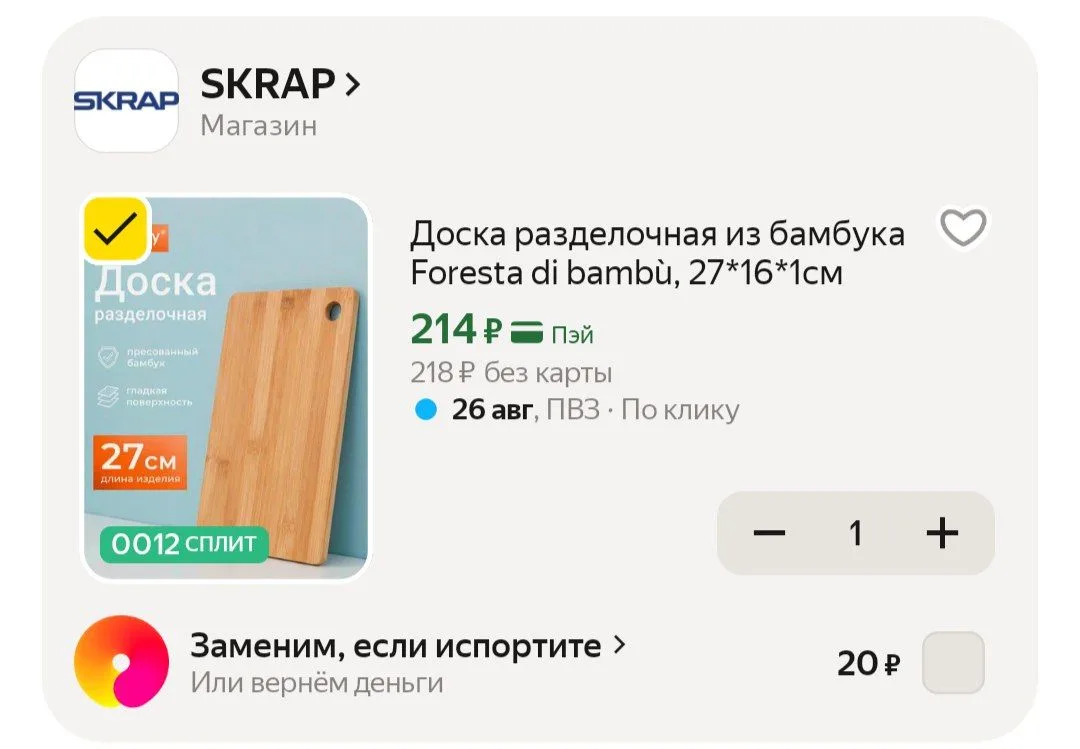Enable the 20 ₽ replacement protection checkbox

(x=953, y=662)
